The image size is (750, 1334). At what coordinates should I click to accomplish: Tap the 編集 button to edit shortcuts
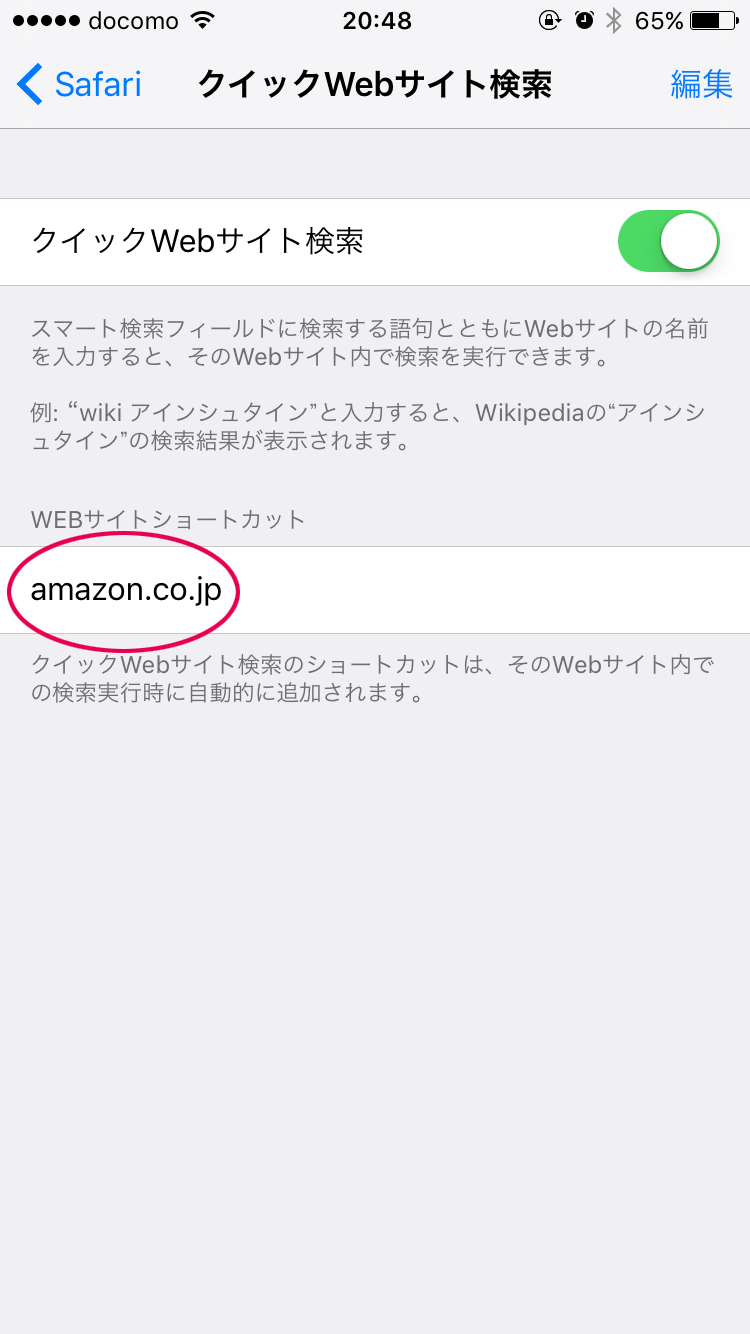point(702,85)
